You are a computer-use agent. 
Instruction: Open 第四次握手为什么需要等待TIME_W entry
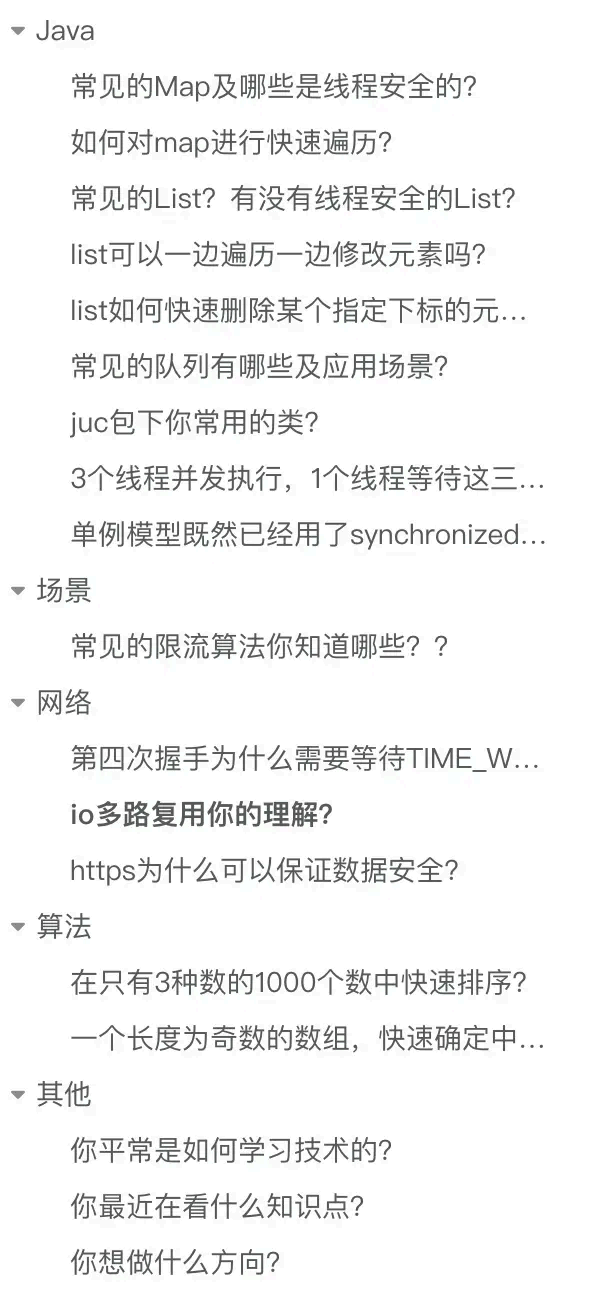305,759
